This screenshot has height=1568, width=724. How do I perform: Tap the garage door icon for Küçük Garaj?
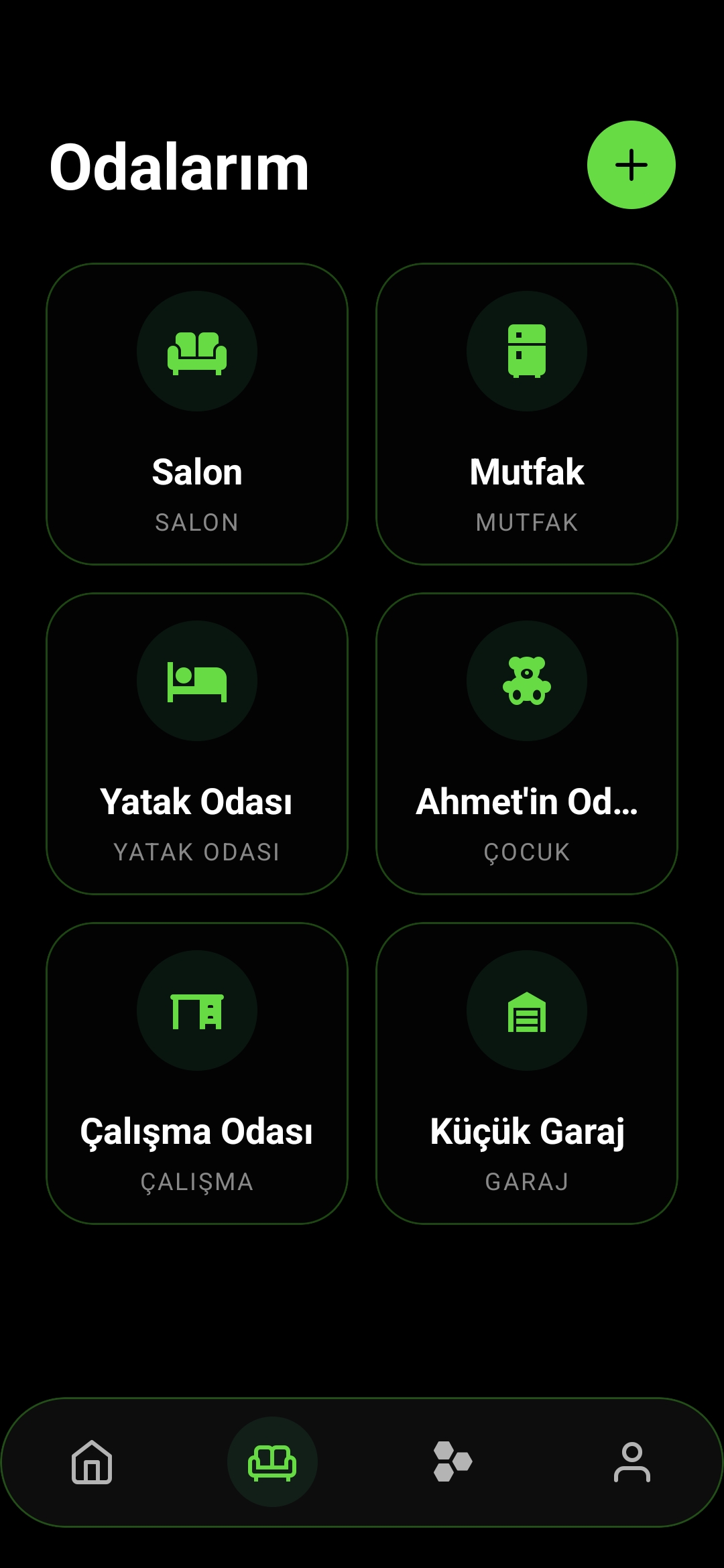click(x=528, y=1012)
